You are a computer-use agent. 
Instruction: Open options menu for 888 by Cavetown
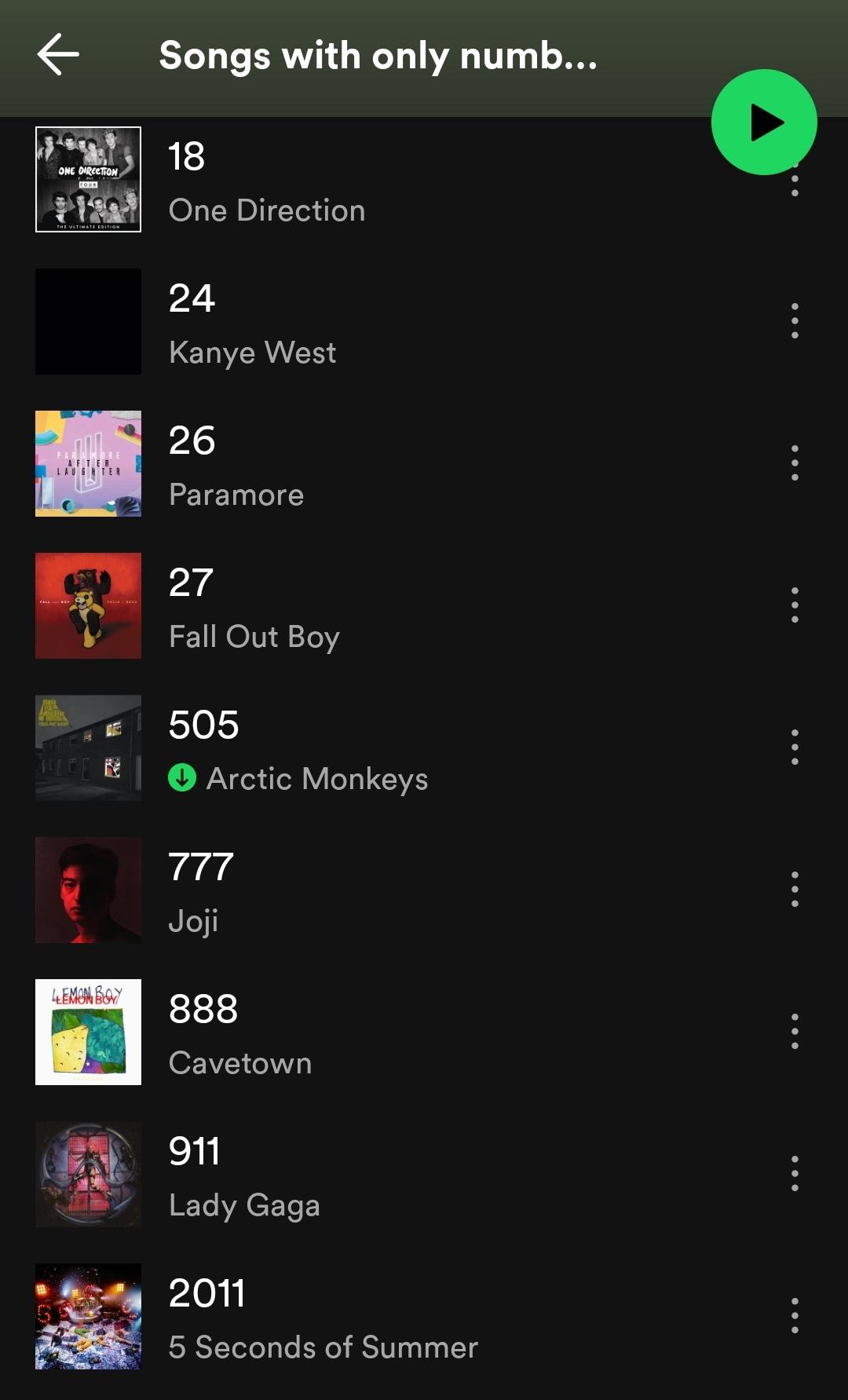click(x=795, y=1032)
